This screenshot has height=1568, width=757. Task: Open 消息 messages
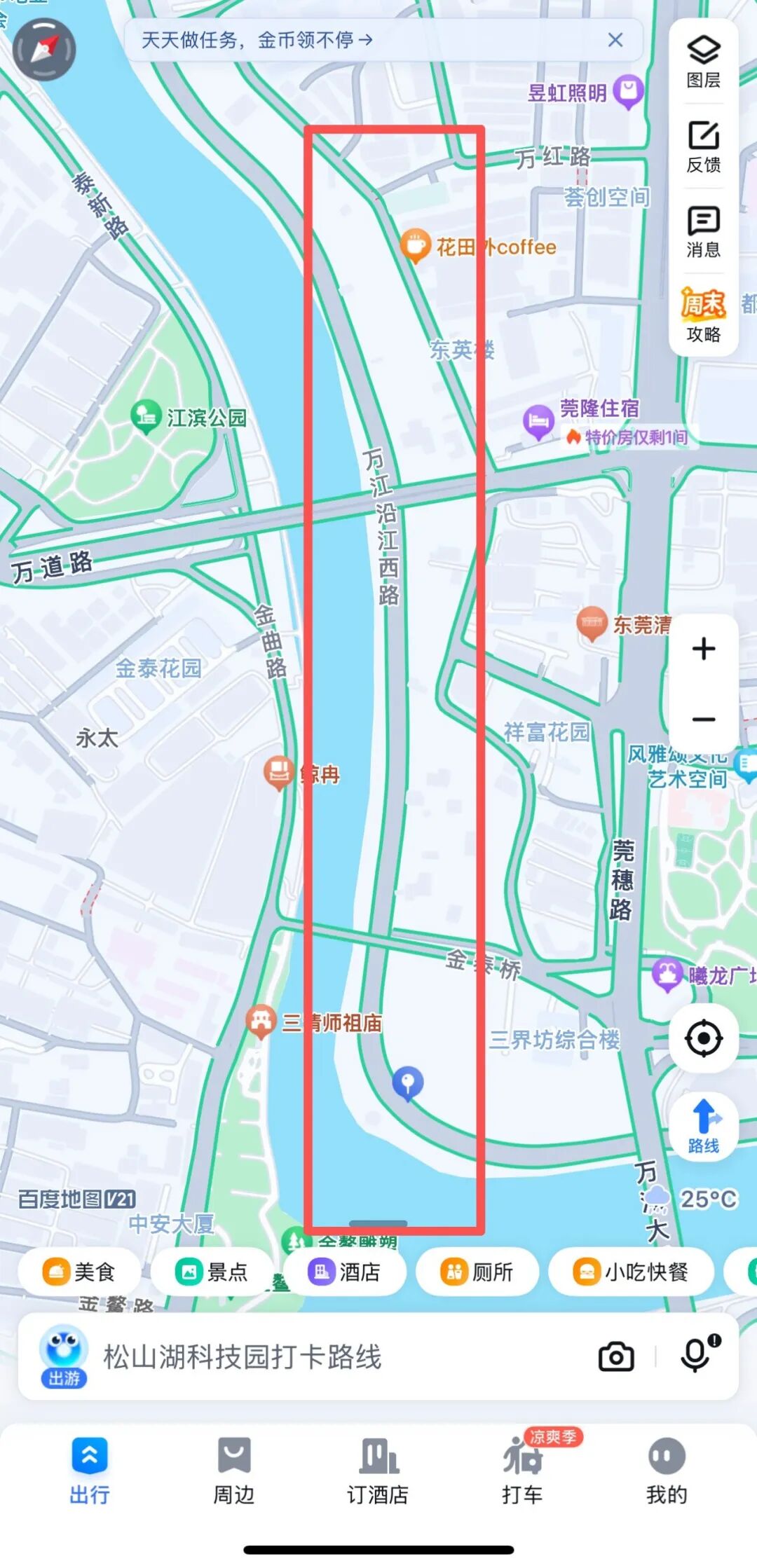coord(703,232)
